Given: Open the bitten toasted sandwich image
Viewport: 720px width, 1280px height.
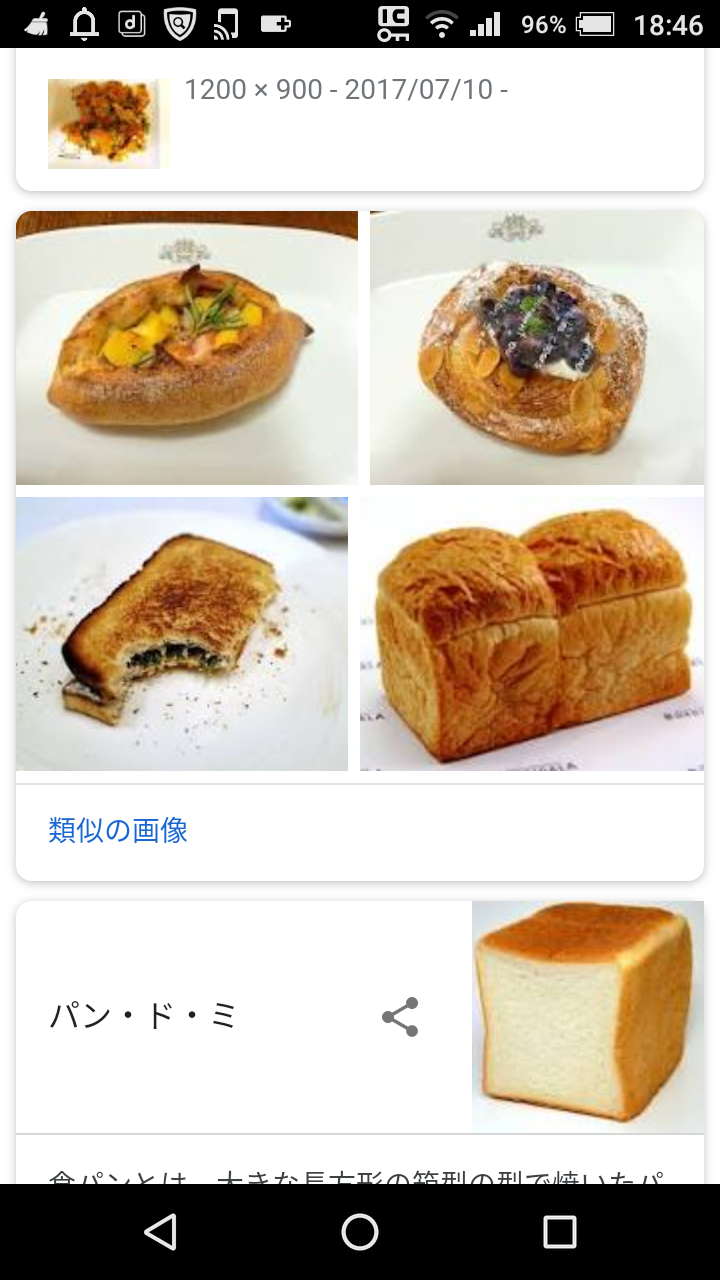Looking at the screenshot, I should tap(182, 634).
